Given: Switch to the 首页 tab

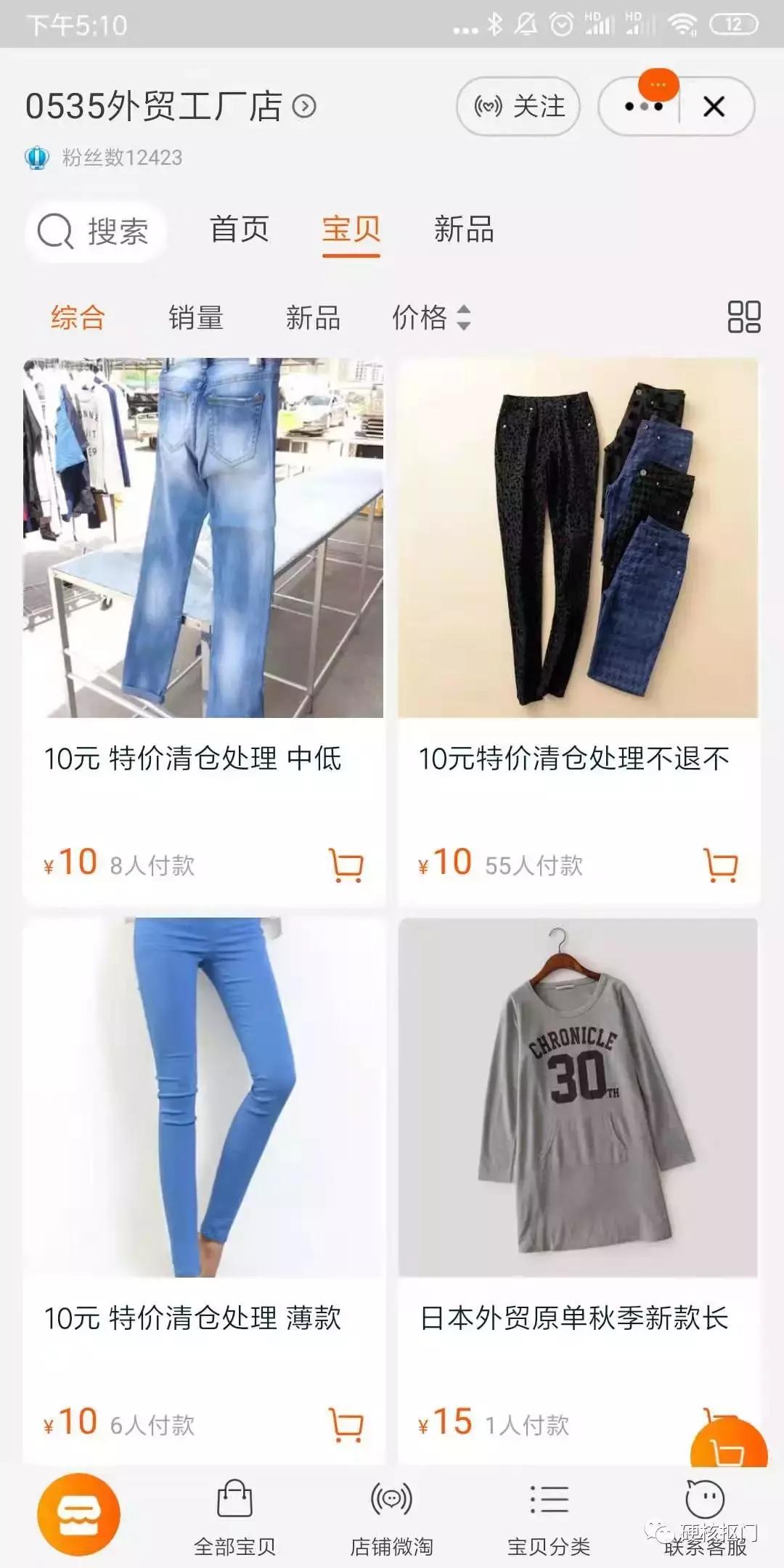Looking at the screenshot, I should pyautogui.click(x=240, y=231).
